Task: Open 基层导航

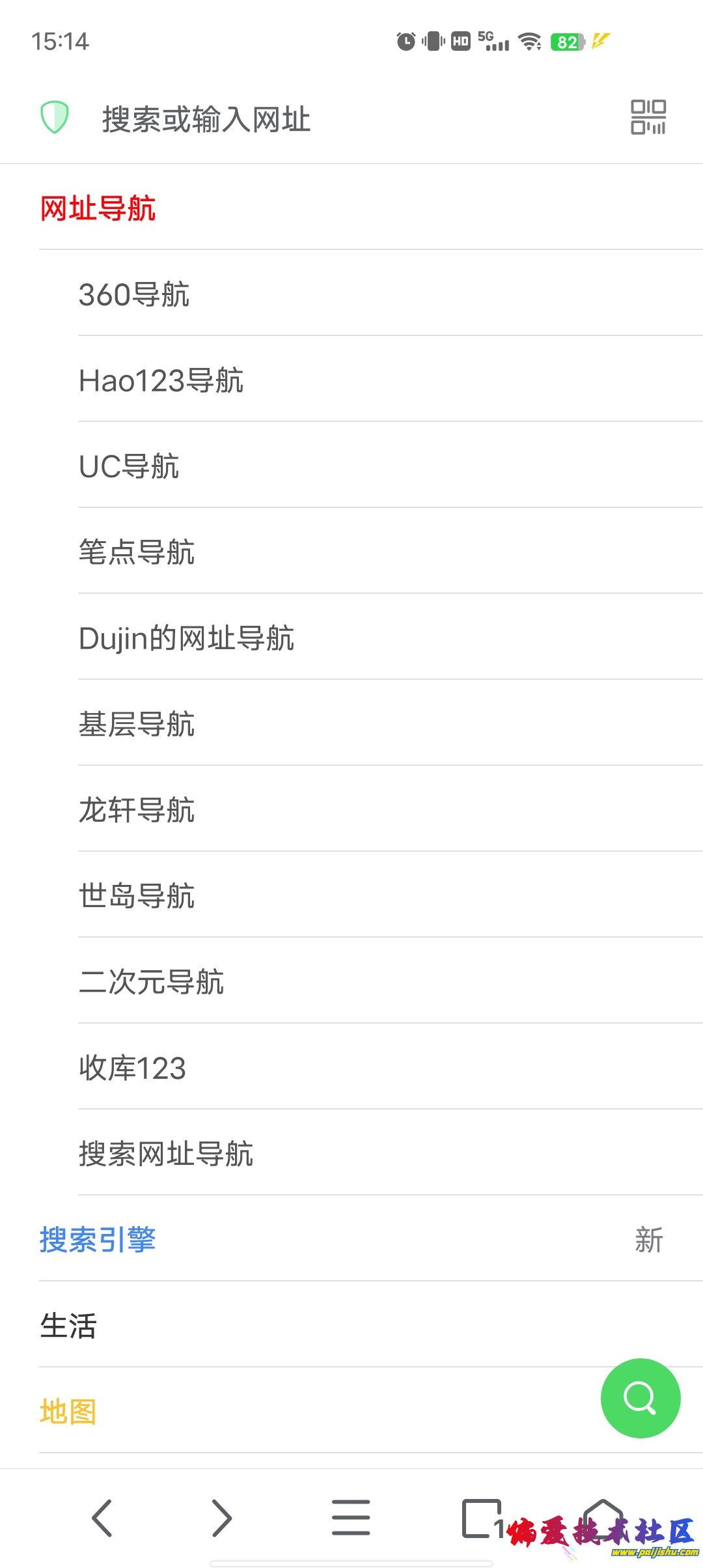Action: click(x=137, y=725)
